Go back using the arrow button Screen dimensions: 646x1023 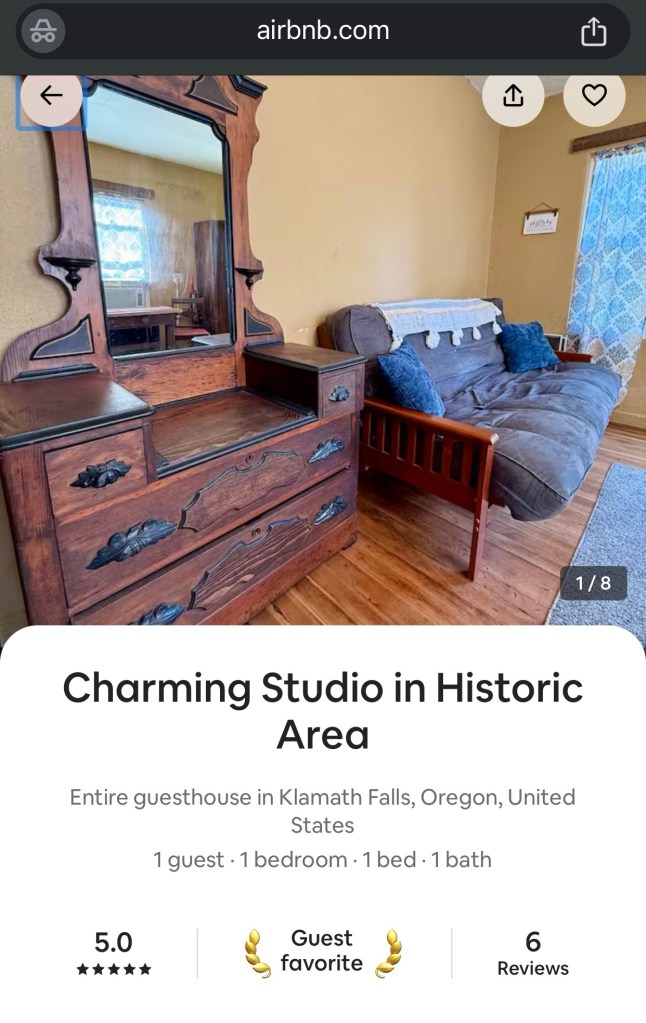51,95
